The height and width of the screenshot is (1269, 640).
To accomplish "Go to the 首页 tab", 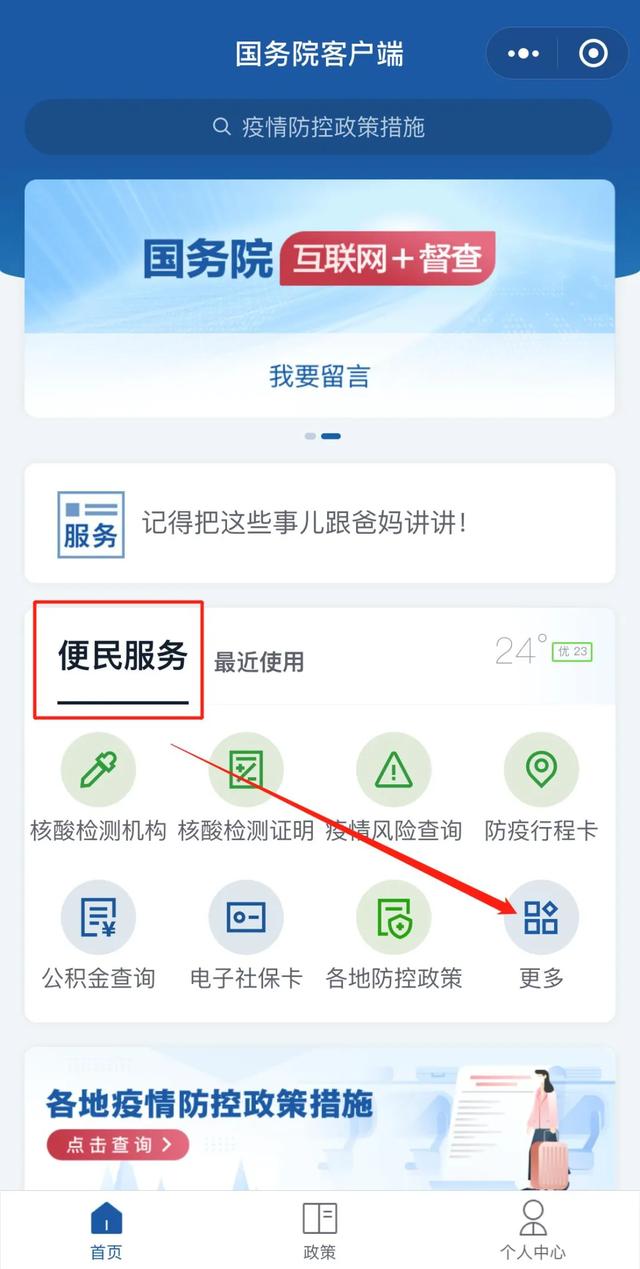I will point(106,1230).
